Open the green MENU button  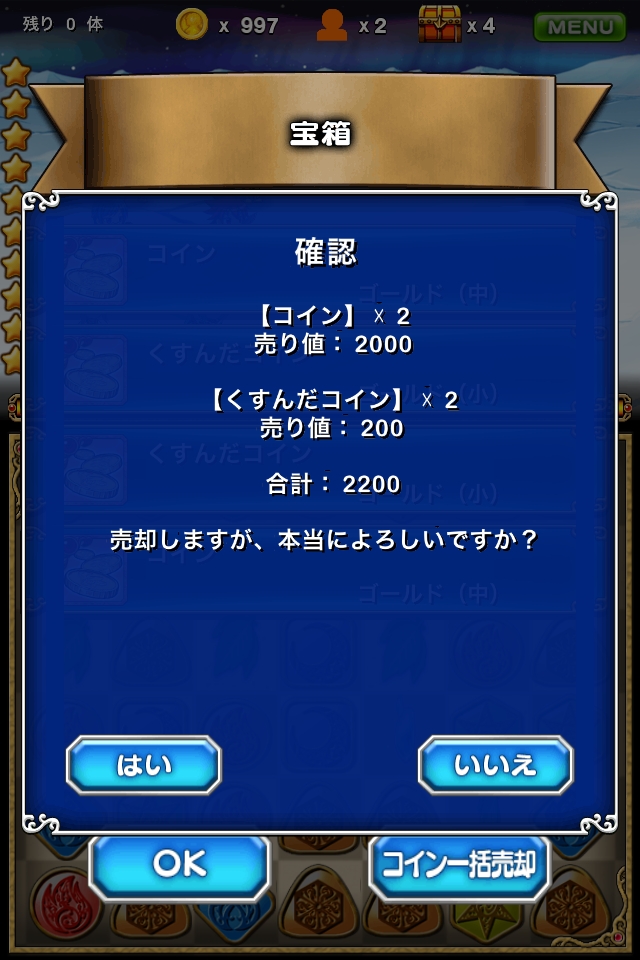pyautogui.click(x=580, y=26)
